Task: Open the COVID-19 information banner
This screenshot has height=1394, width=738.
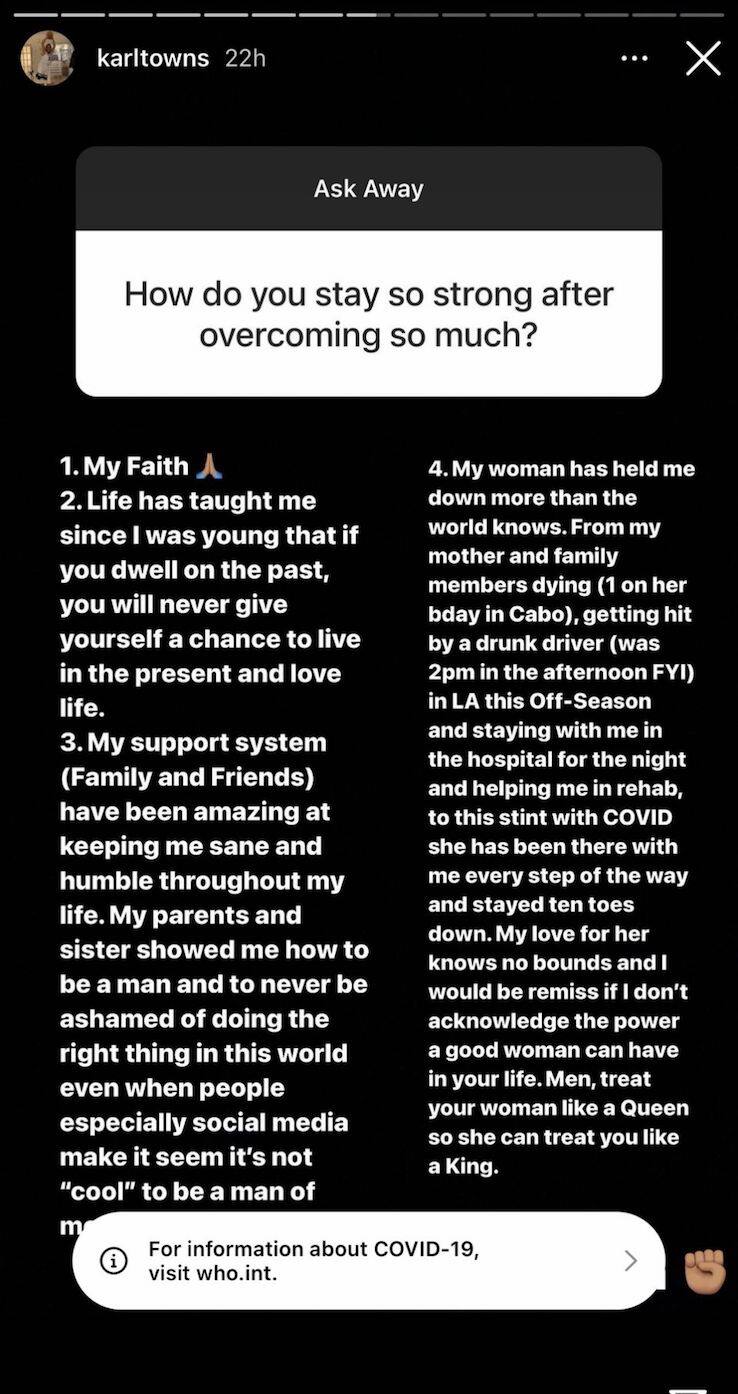Action: coord(369,1261)
